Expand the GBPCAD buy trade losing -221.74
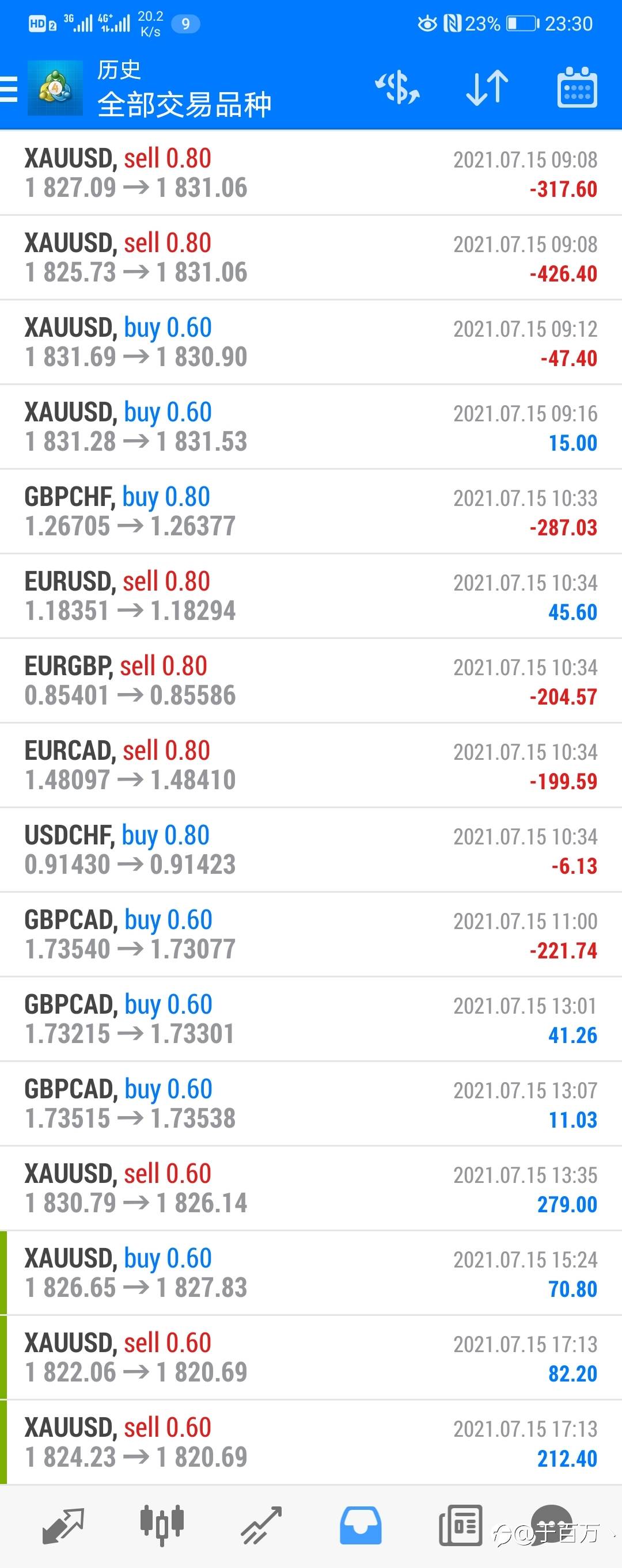The image size is (622, 1568). point(310,934)
